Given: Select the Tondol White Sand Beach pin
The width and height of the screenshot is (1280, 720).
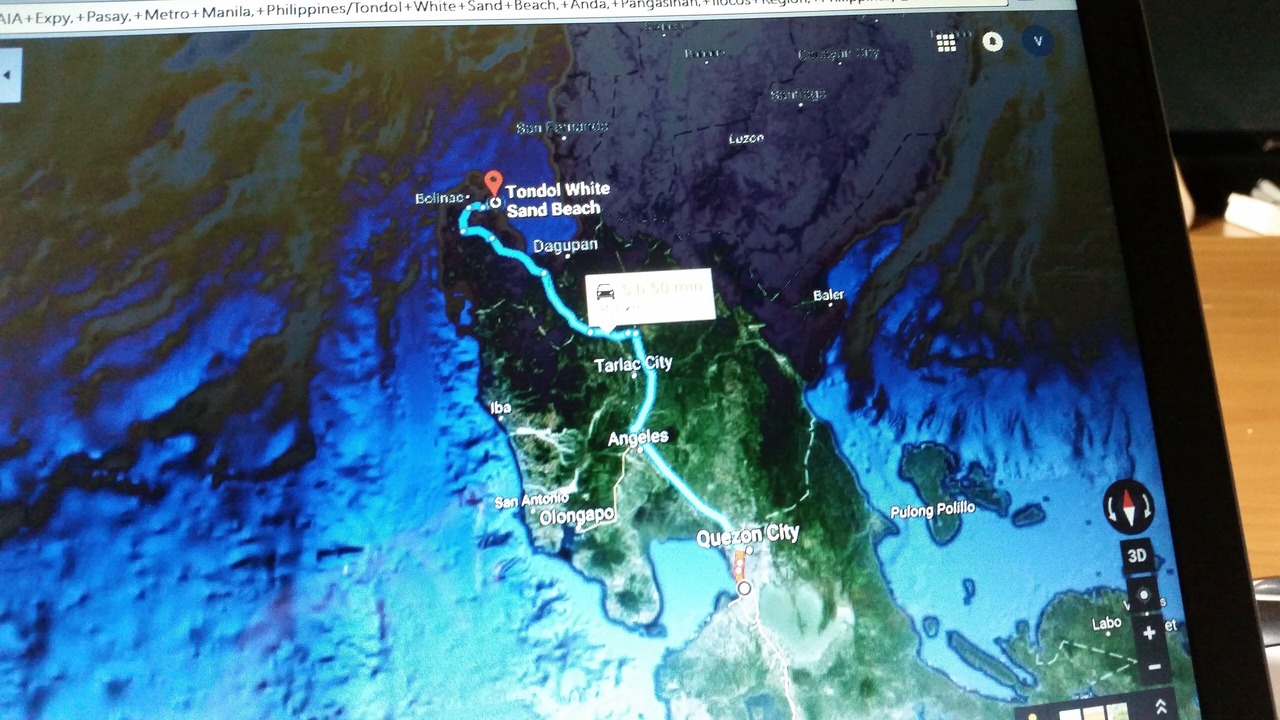Looking at the screenshot, I should [492, 184].
